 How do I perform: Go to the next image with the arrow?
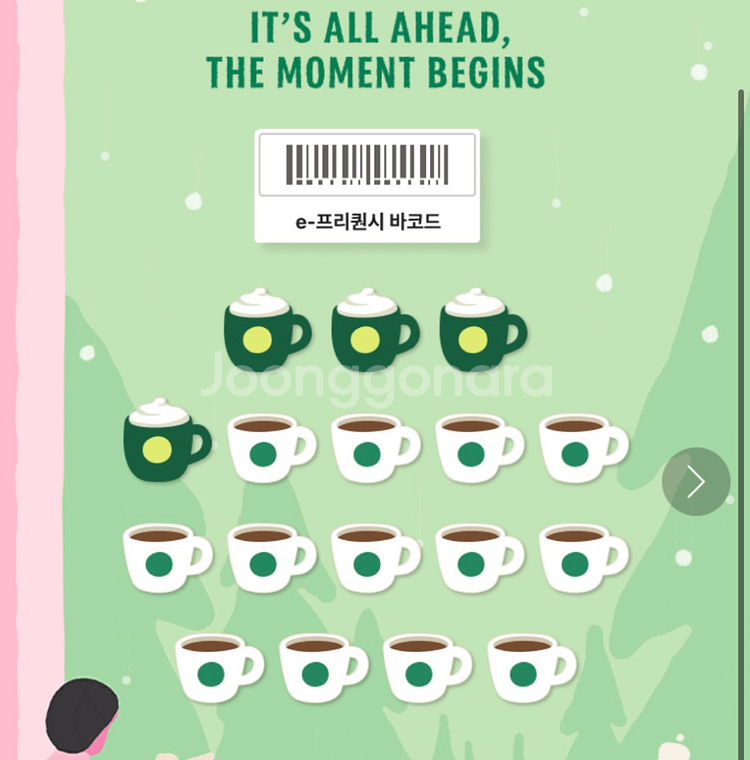point(696,482)
